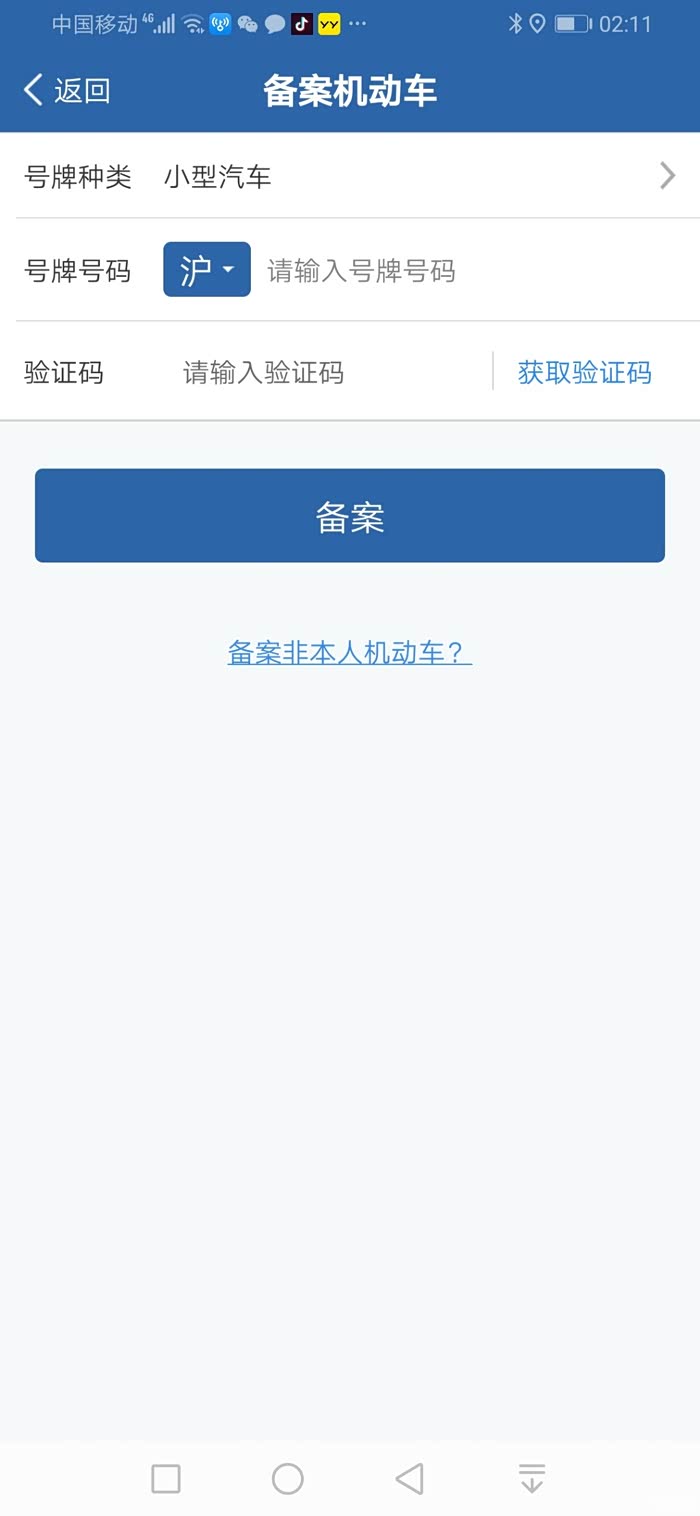Go back using the 返回 button
700x1516 pixels.
tap(66, 91)
